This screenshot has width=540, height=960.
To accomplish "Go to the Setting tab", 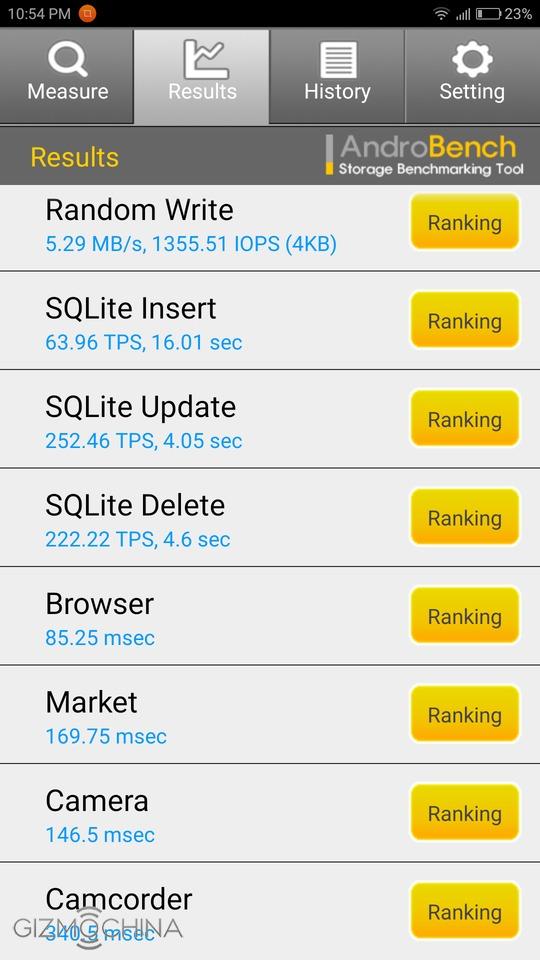I will [x=472, y=76].
